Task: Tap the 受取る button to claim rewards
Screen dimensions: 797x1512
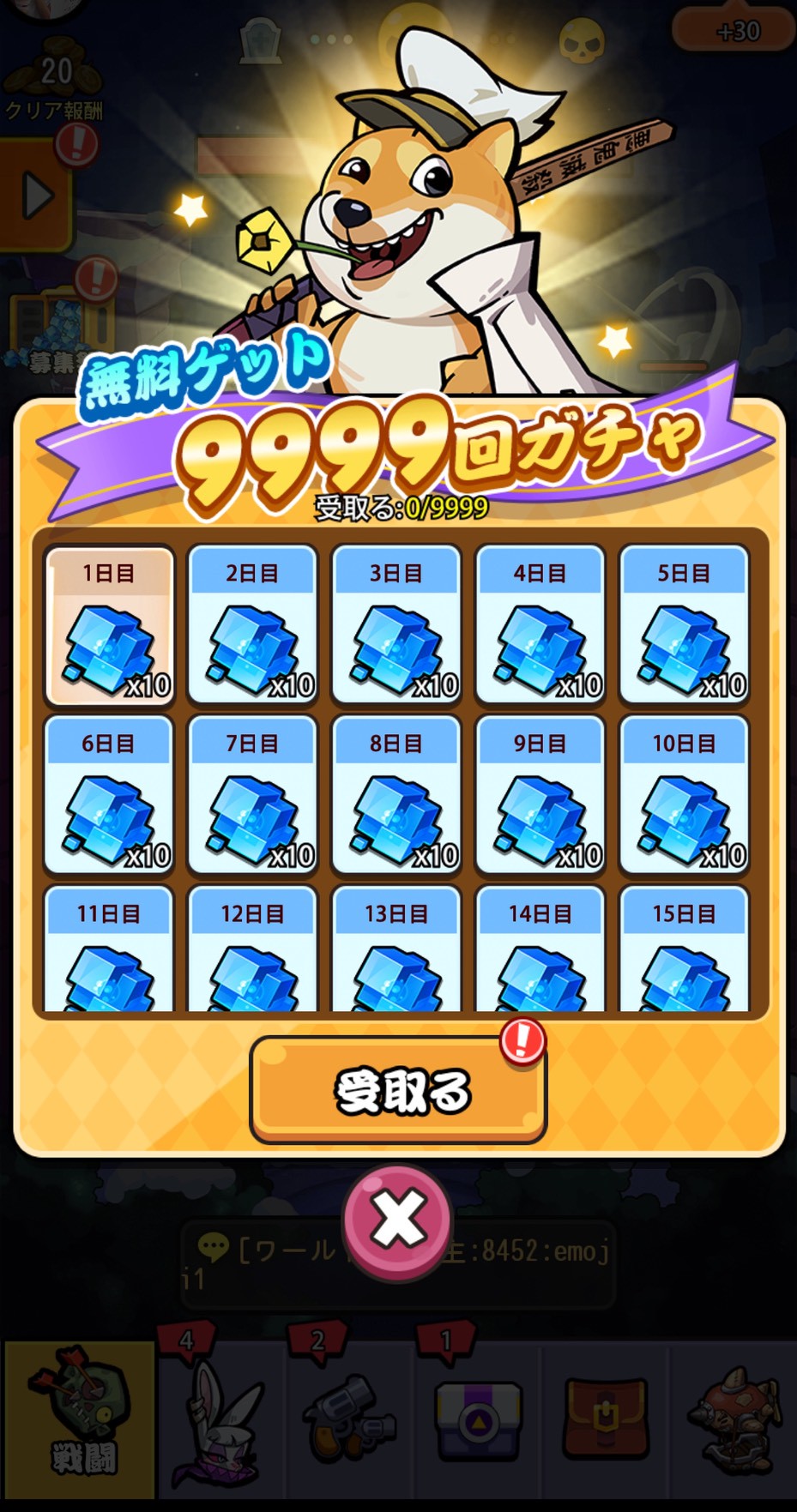Action: 398,1090
